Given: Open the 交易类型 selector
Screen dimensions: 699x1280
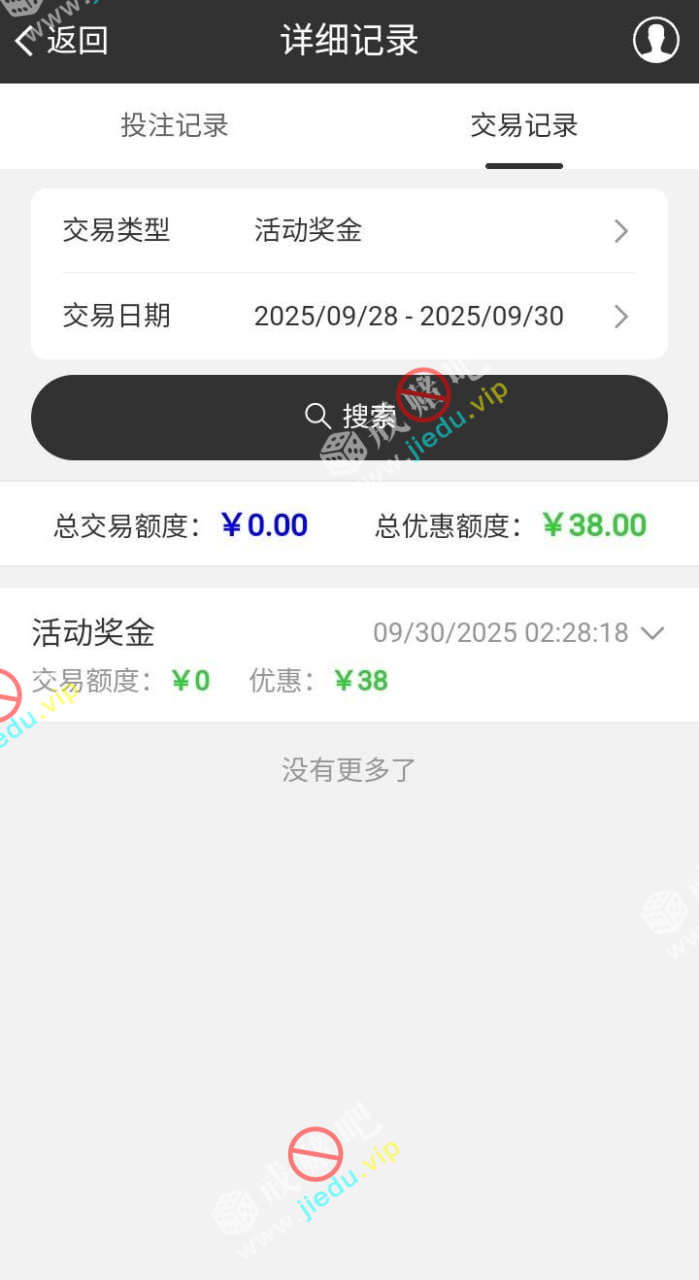Looking at the screenshot, I should point(349,231).
